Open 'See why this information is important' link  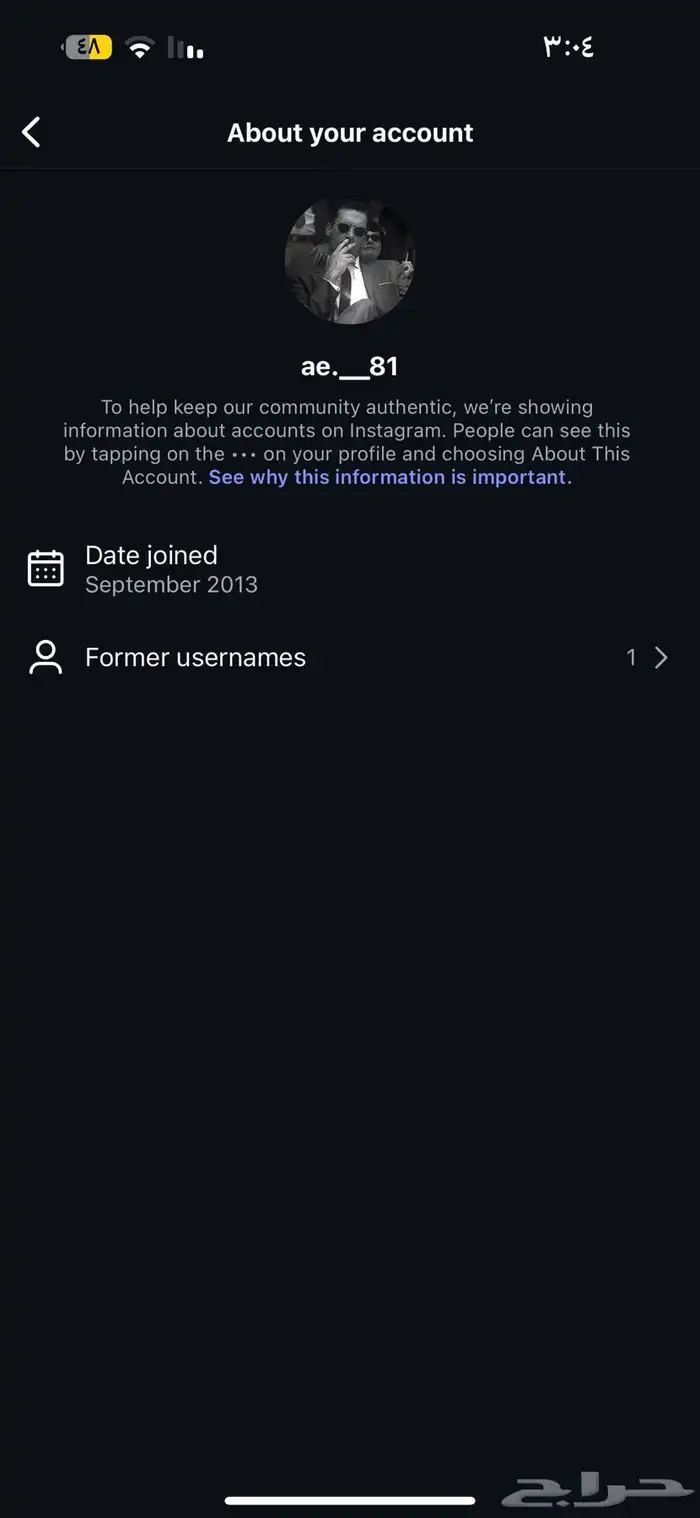pyautogui.click(x=390, y=477)
